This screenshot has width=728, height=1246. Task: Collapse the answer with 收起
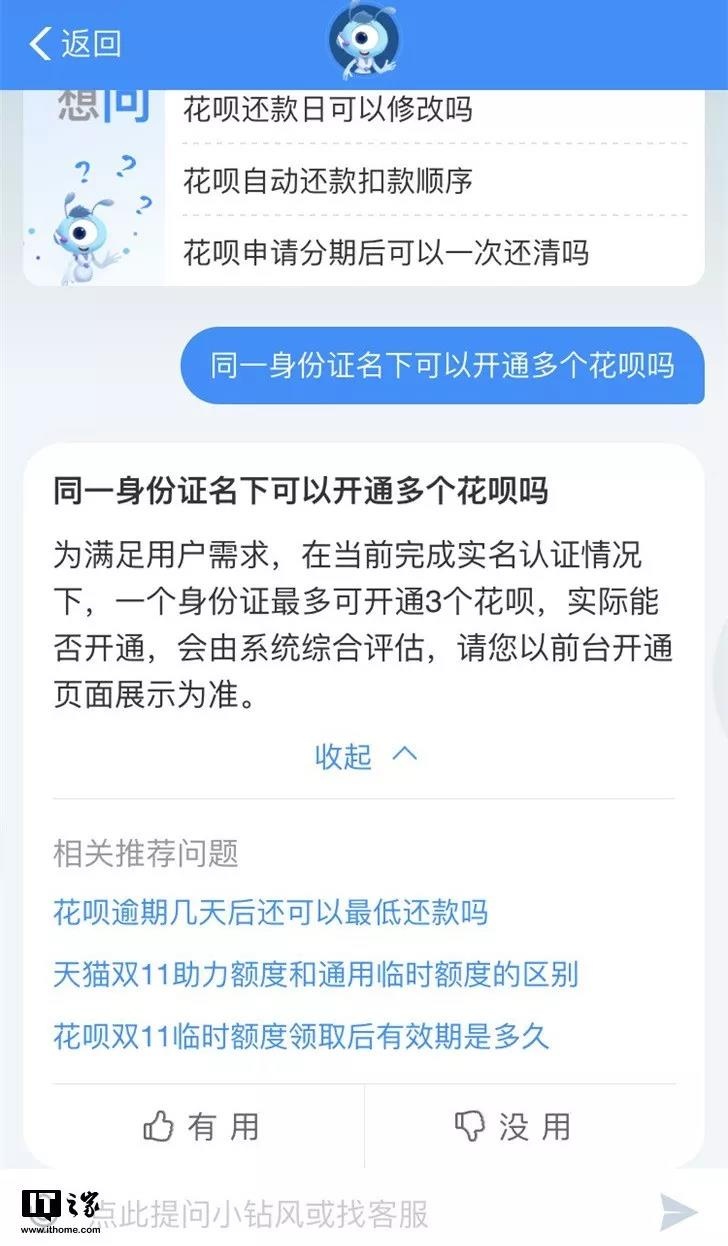(x=365, y=756)
